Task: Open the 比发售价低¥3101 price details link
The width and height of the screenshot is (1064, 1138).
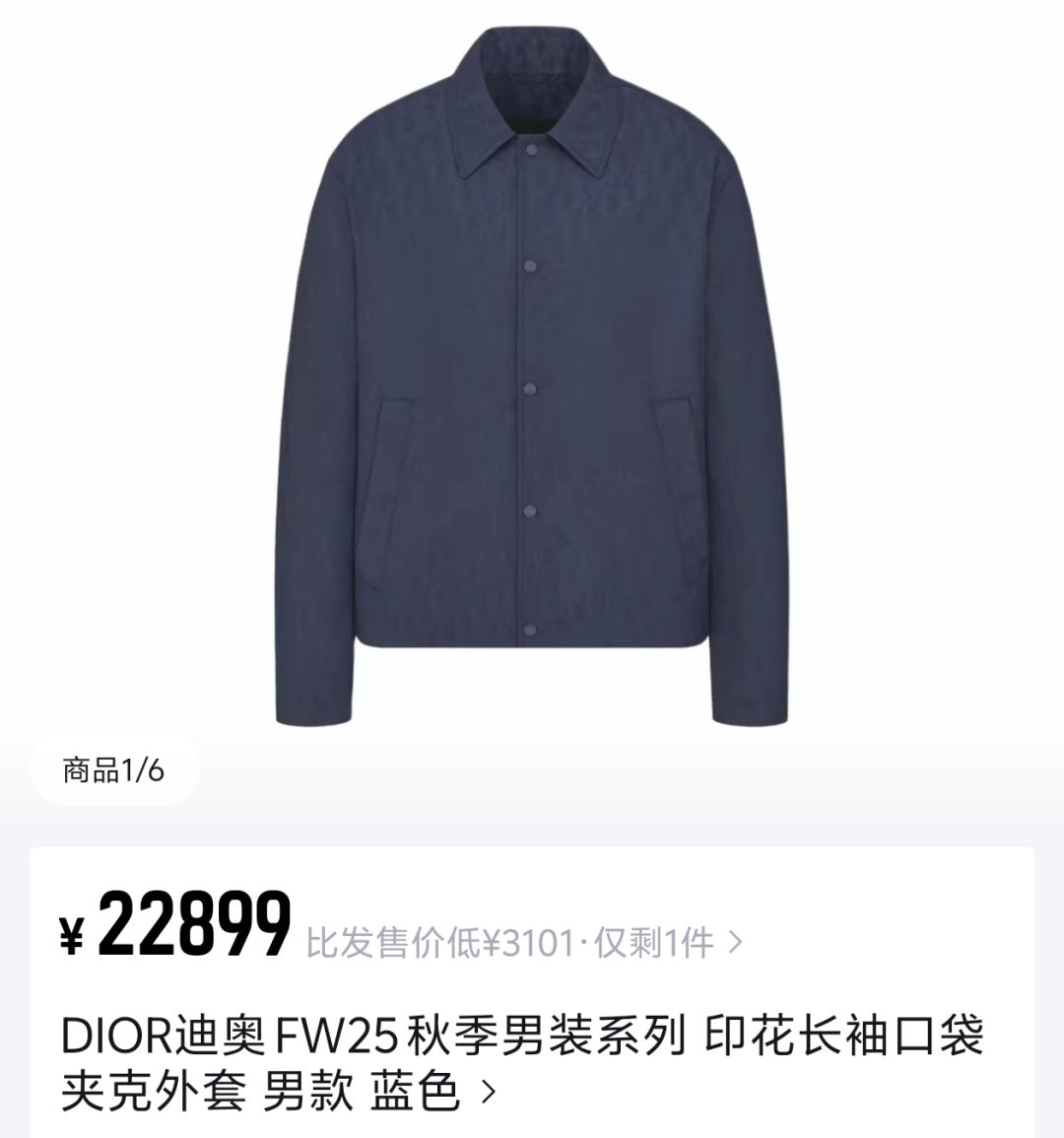Action: (524, 943)
